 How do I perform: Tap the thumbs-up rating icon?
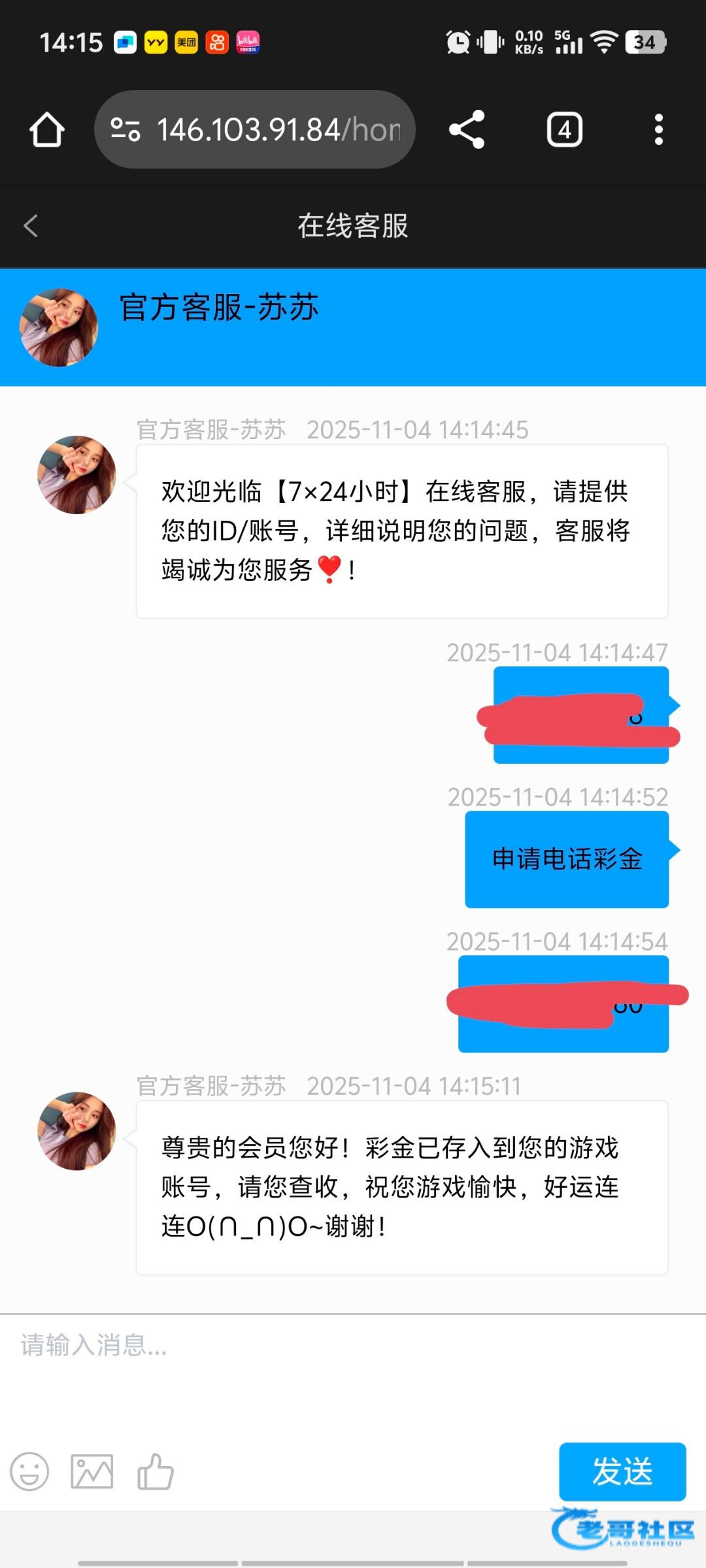tap(155, 1471)
